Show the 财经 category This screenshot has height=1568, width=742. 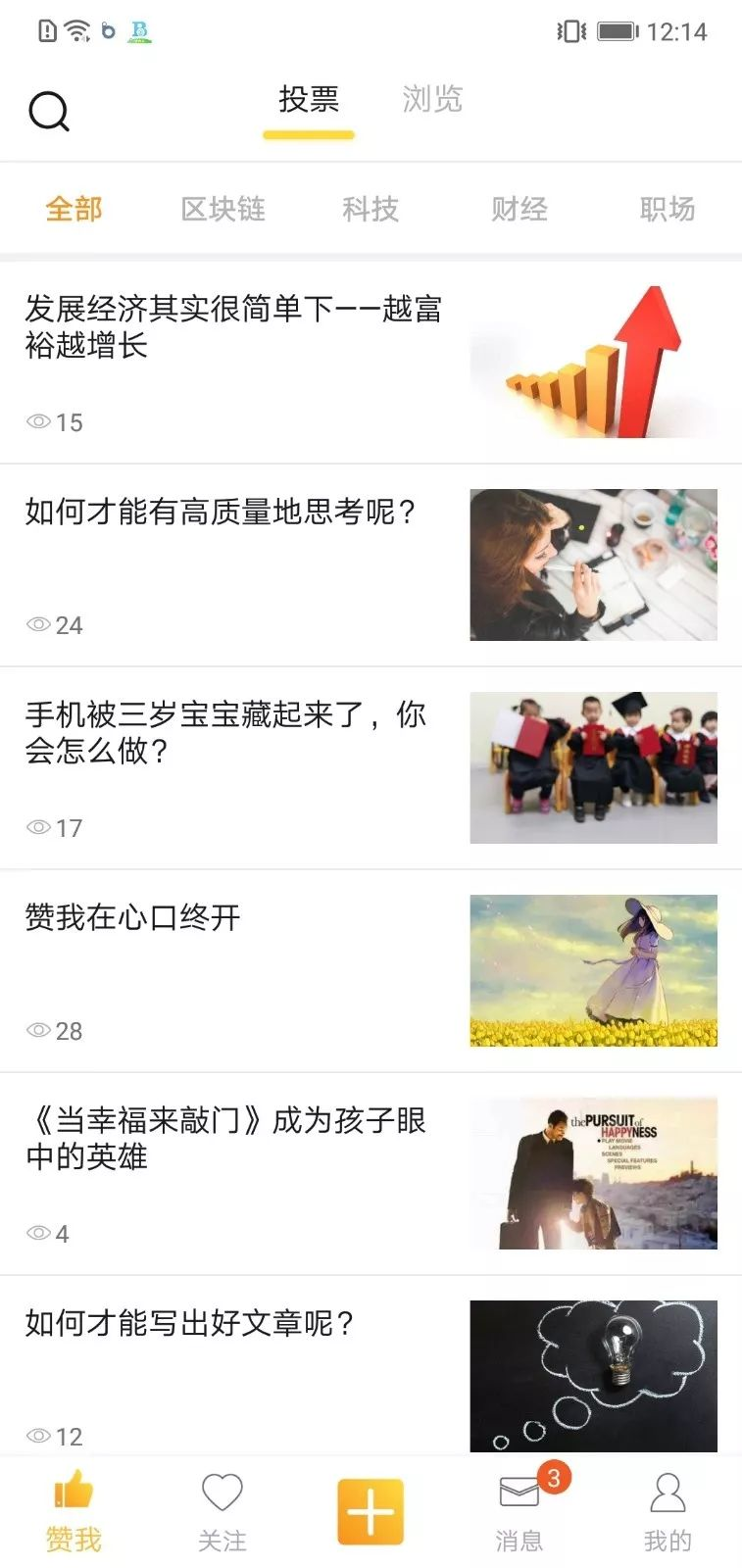click(x=519, y=209)
